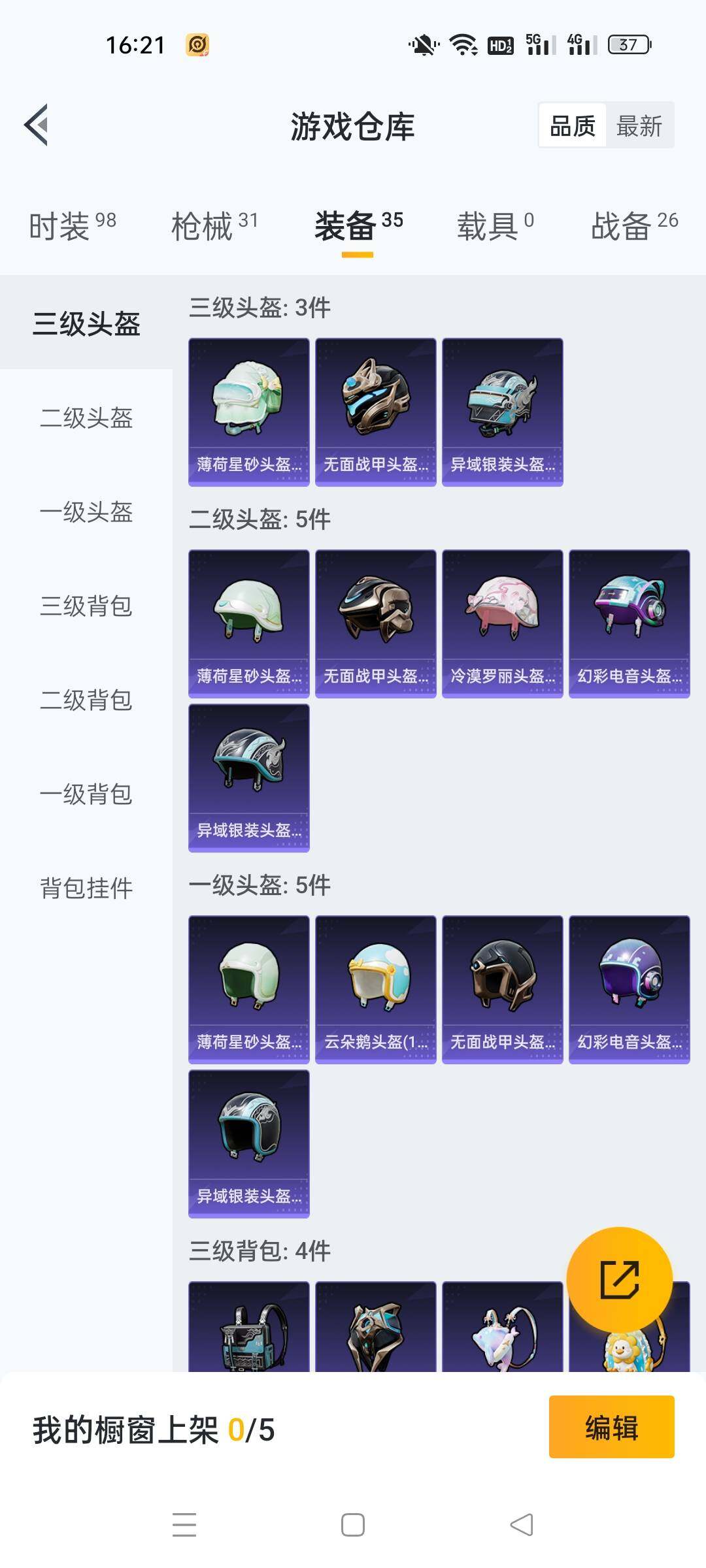Select the 云朵鹅头盔 level-1 helmet
Image resolution: width=706 pixels, height=1568 pixels.
[376, 987]
